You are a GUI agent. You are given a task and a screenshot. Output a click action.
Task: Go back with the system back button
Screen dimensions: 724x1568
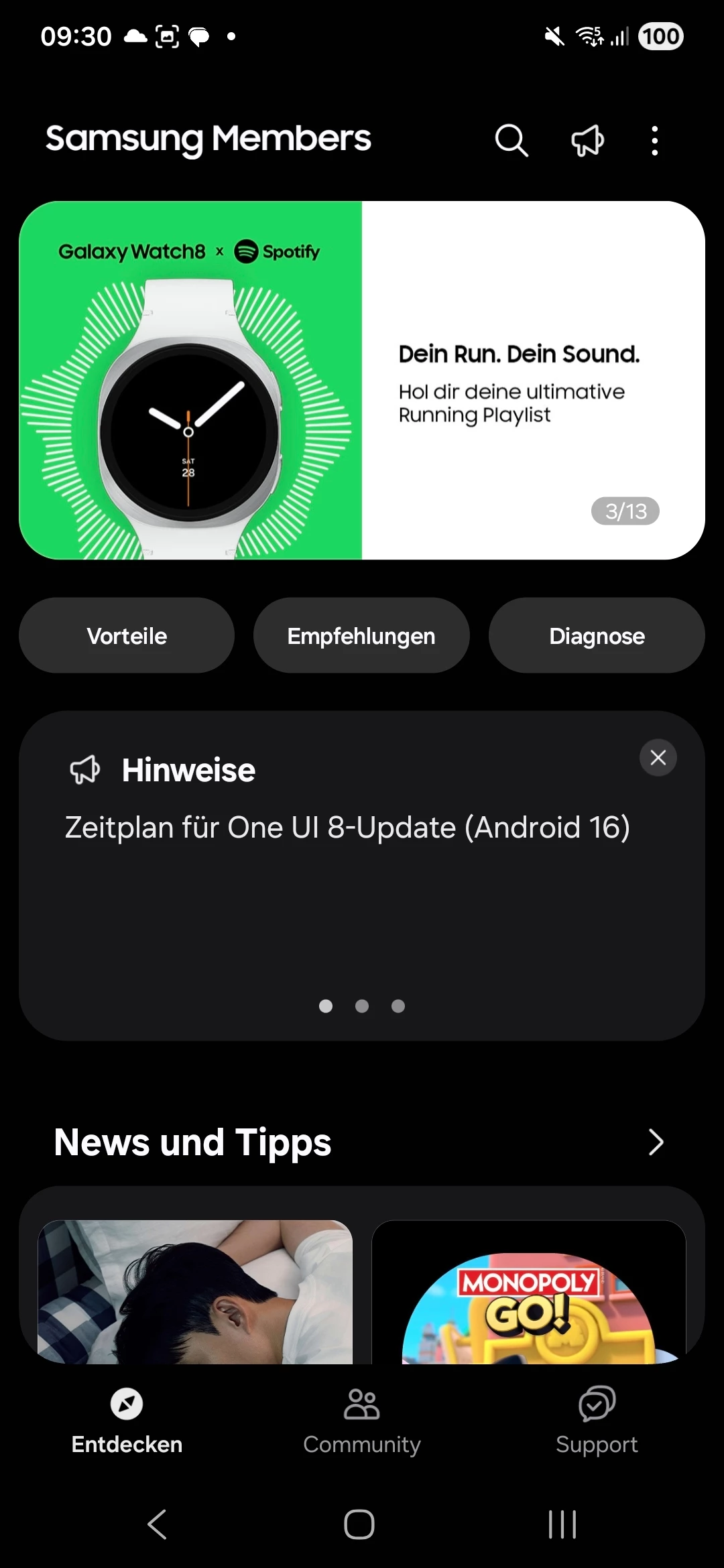coord(158,1524)
